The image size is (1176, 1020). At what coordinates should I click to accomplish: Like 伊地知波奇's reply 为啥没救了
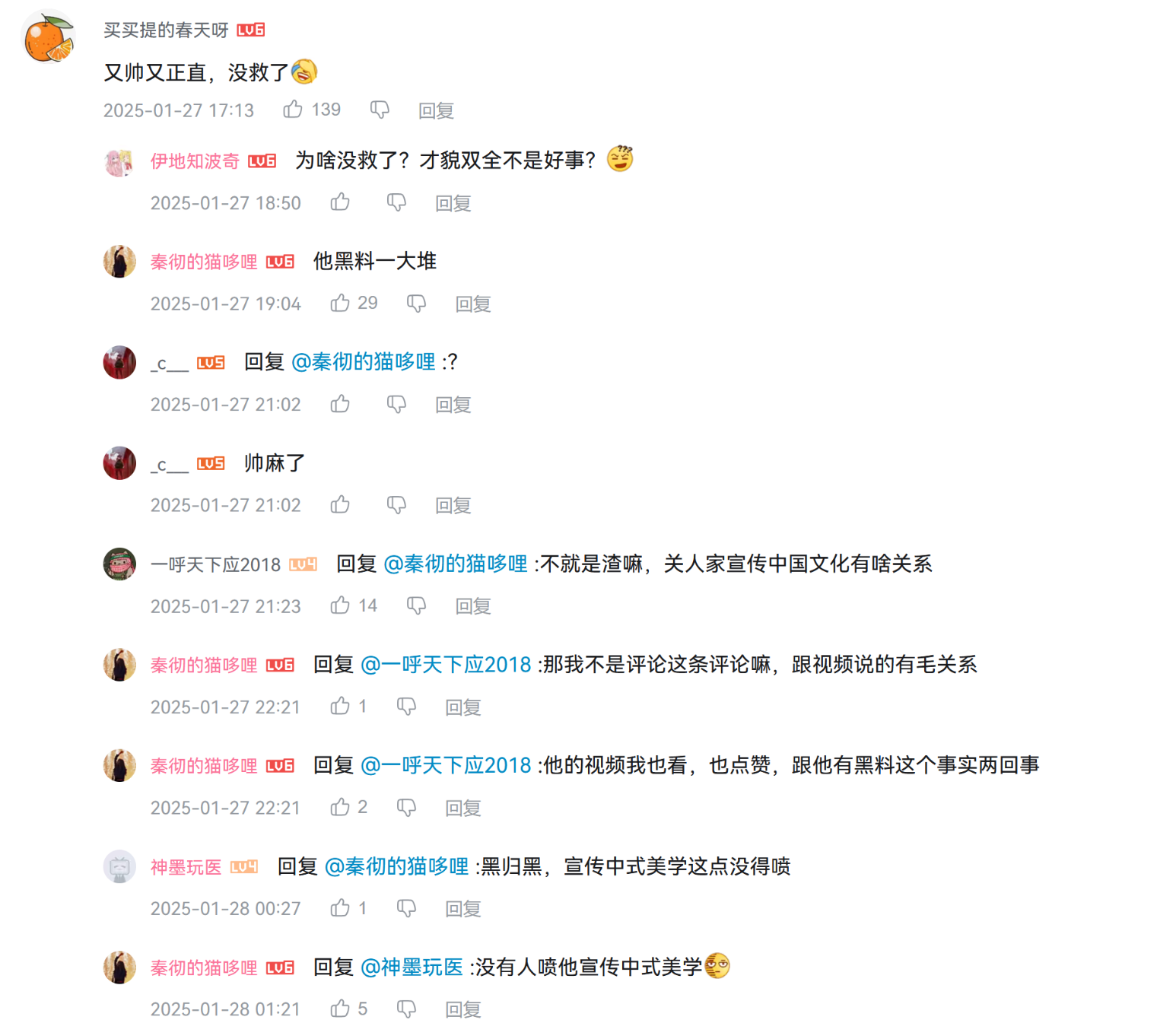[x=340, y=202]
